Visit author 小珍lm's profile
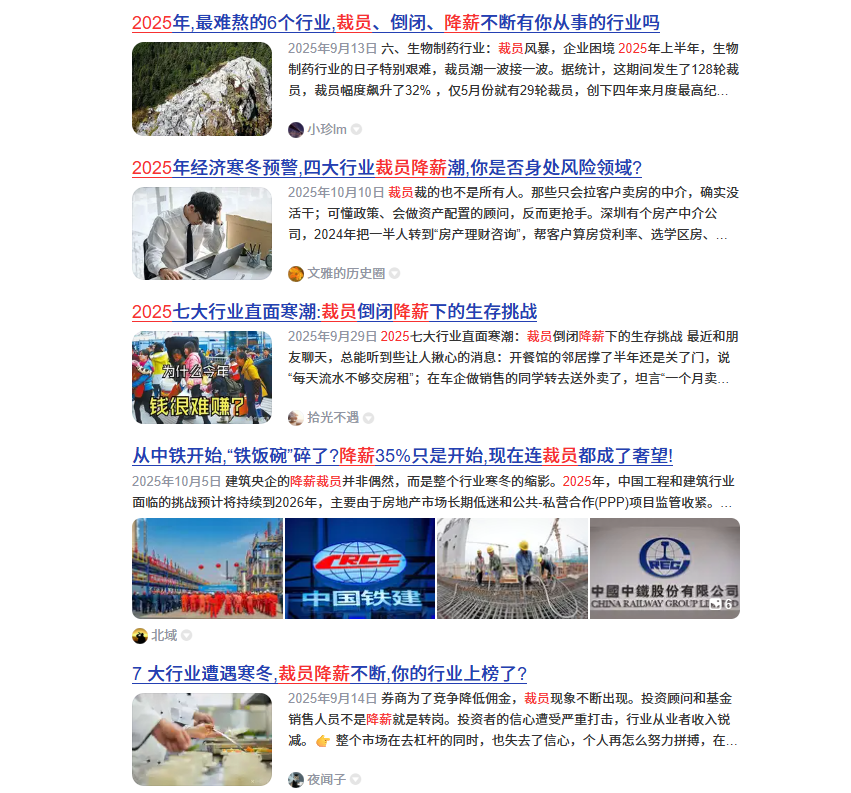The width and height of the screenshot is (851, 793). tap(326, 129)
